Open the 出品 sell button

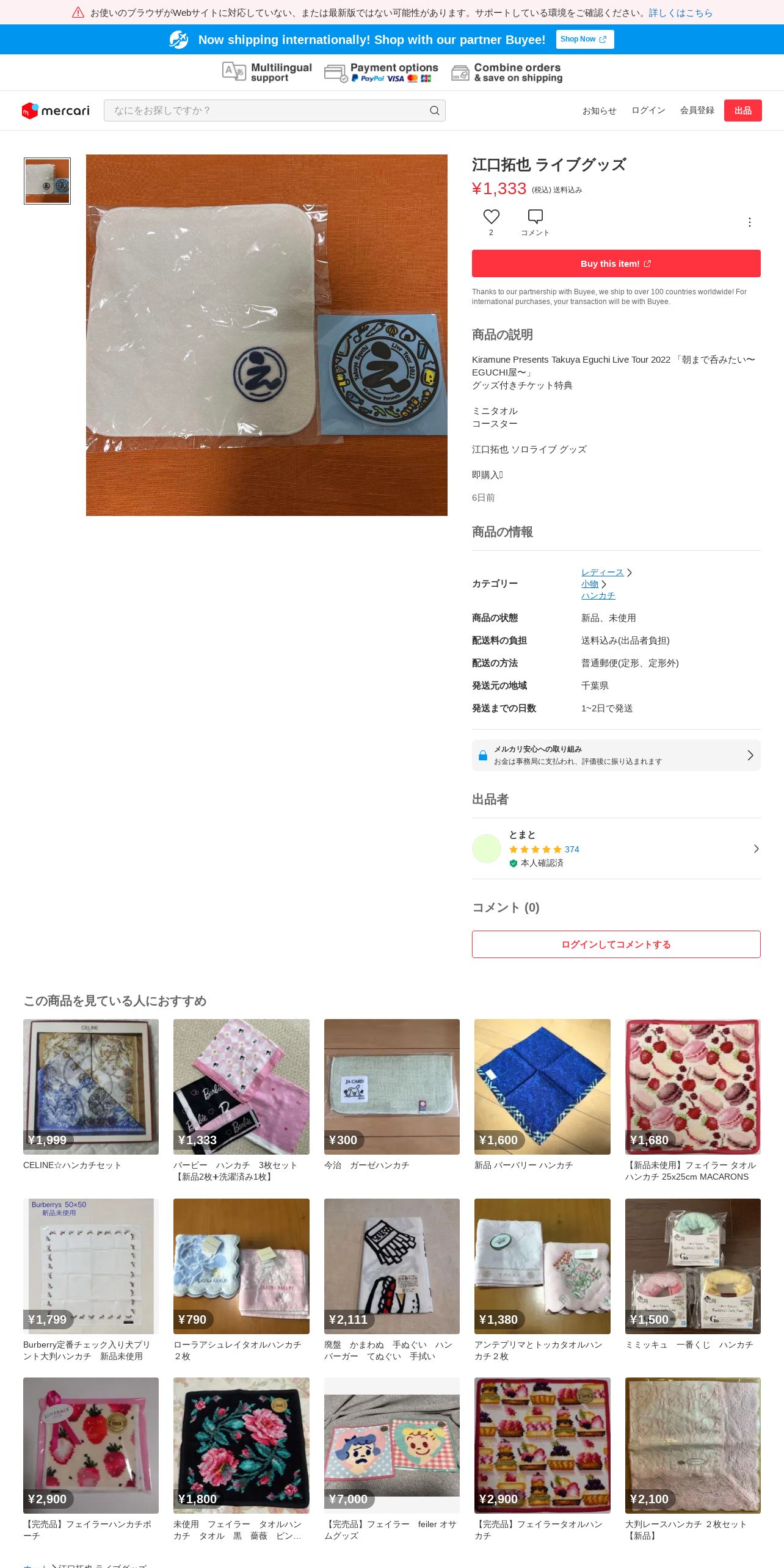point(742,111)
